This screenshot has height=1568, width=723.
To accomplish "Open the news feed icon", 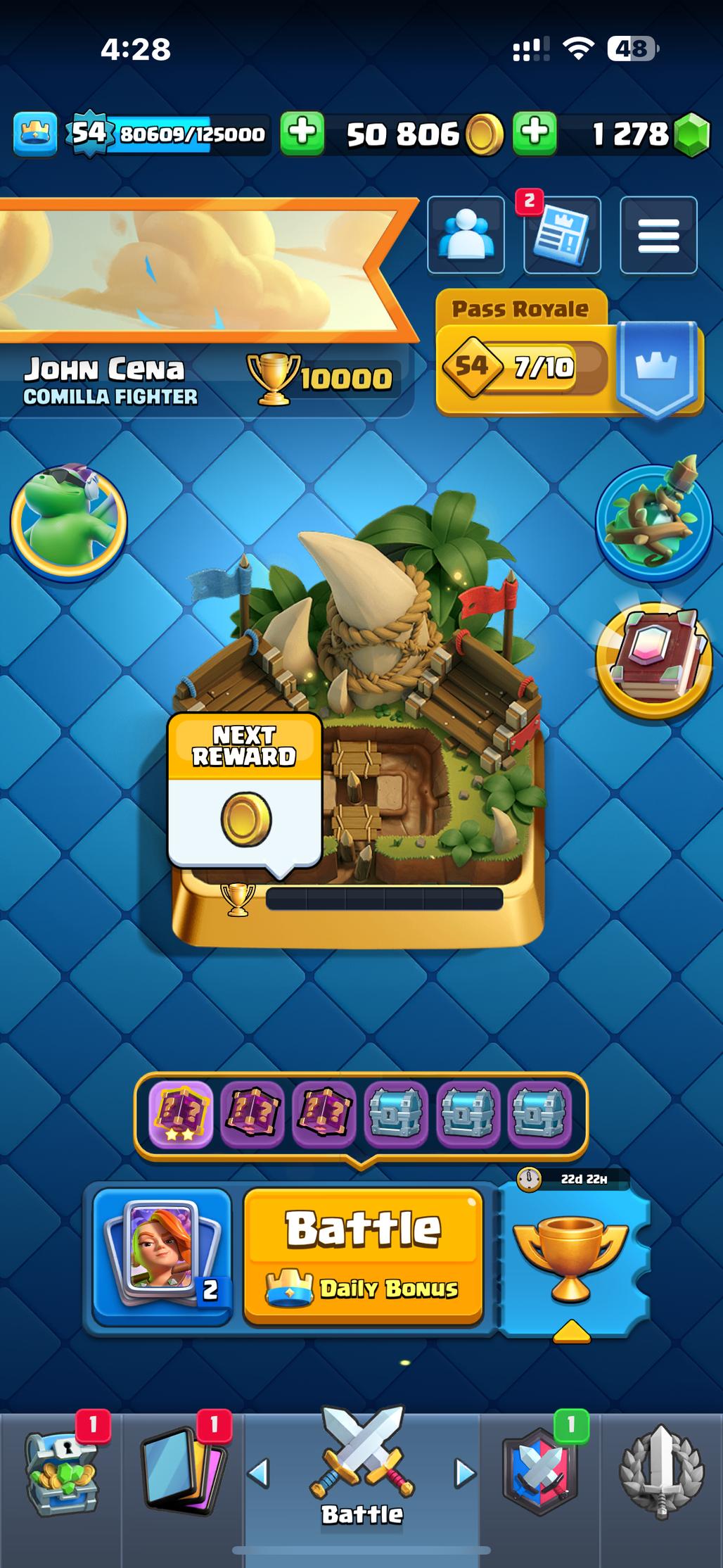I will pos(562,234).
